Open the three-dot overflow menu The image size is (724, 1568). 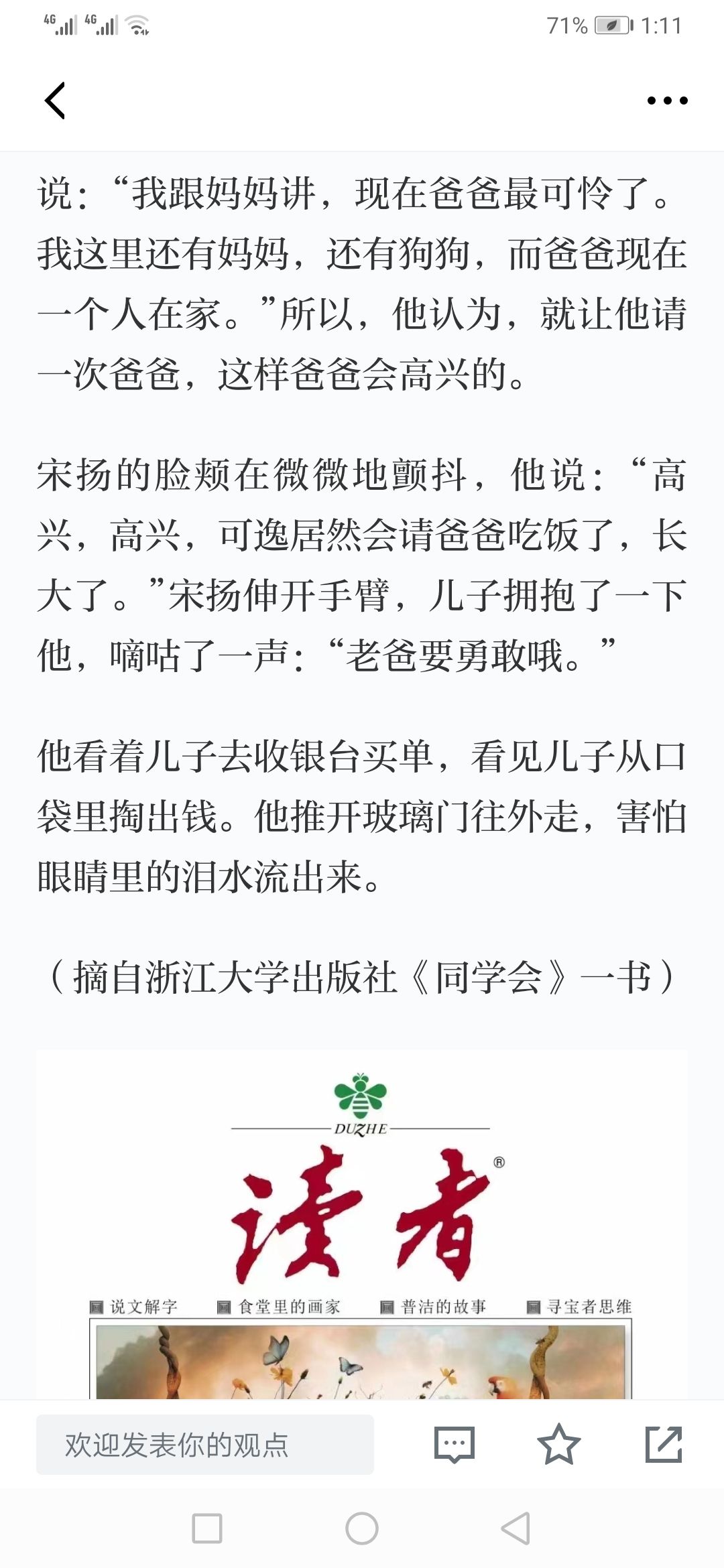pos(667,101)
